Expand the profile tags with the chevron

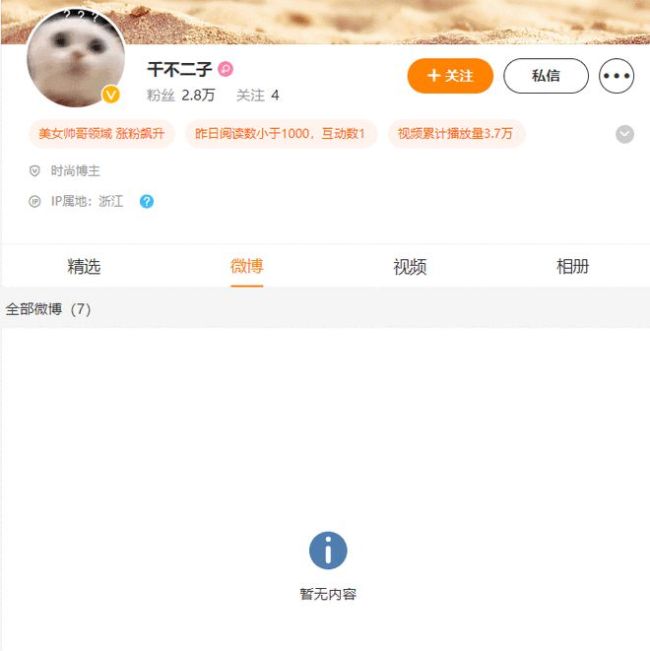point(624,134)
